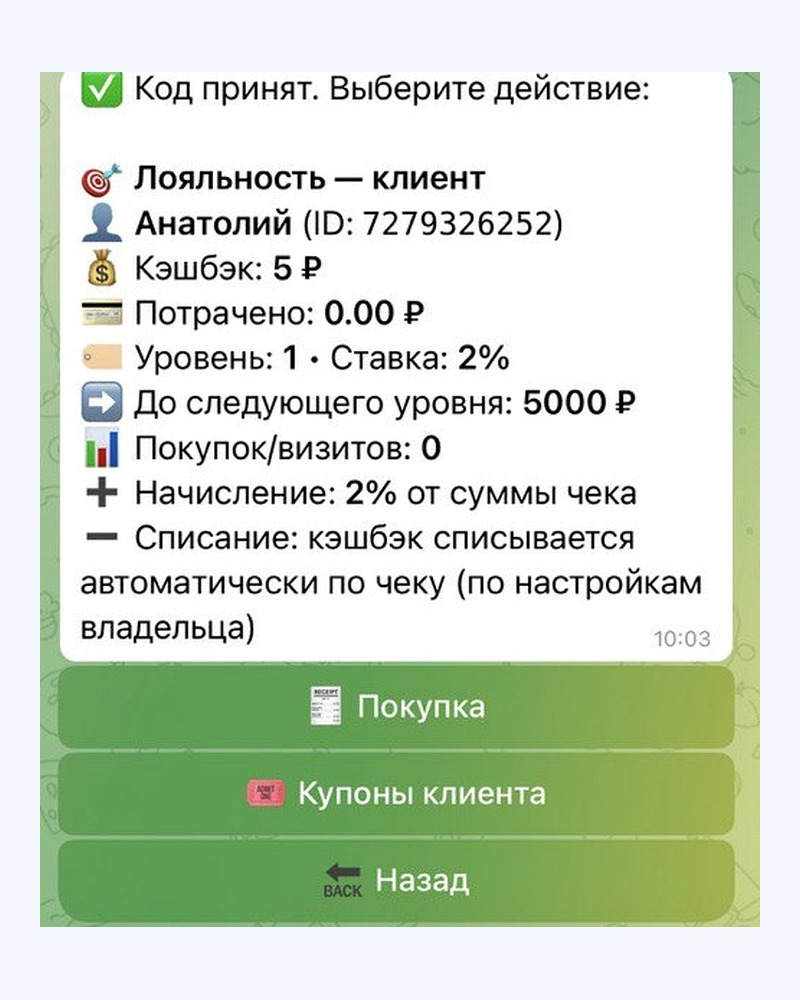Image resolution: width=800 pixels, height=1000 pixels.
Task: Click the minus icon beside Списание
Action: click(x=103, y=537)
